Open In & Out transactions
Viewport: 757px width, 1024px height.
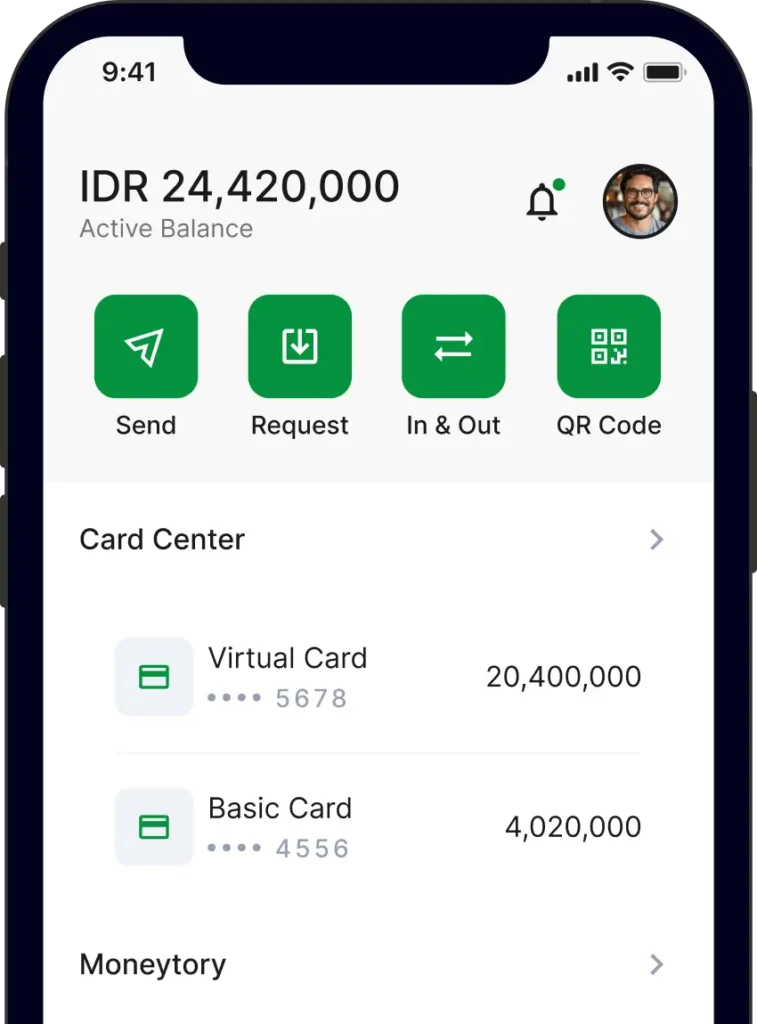tap(453, 346)
